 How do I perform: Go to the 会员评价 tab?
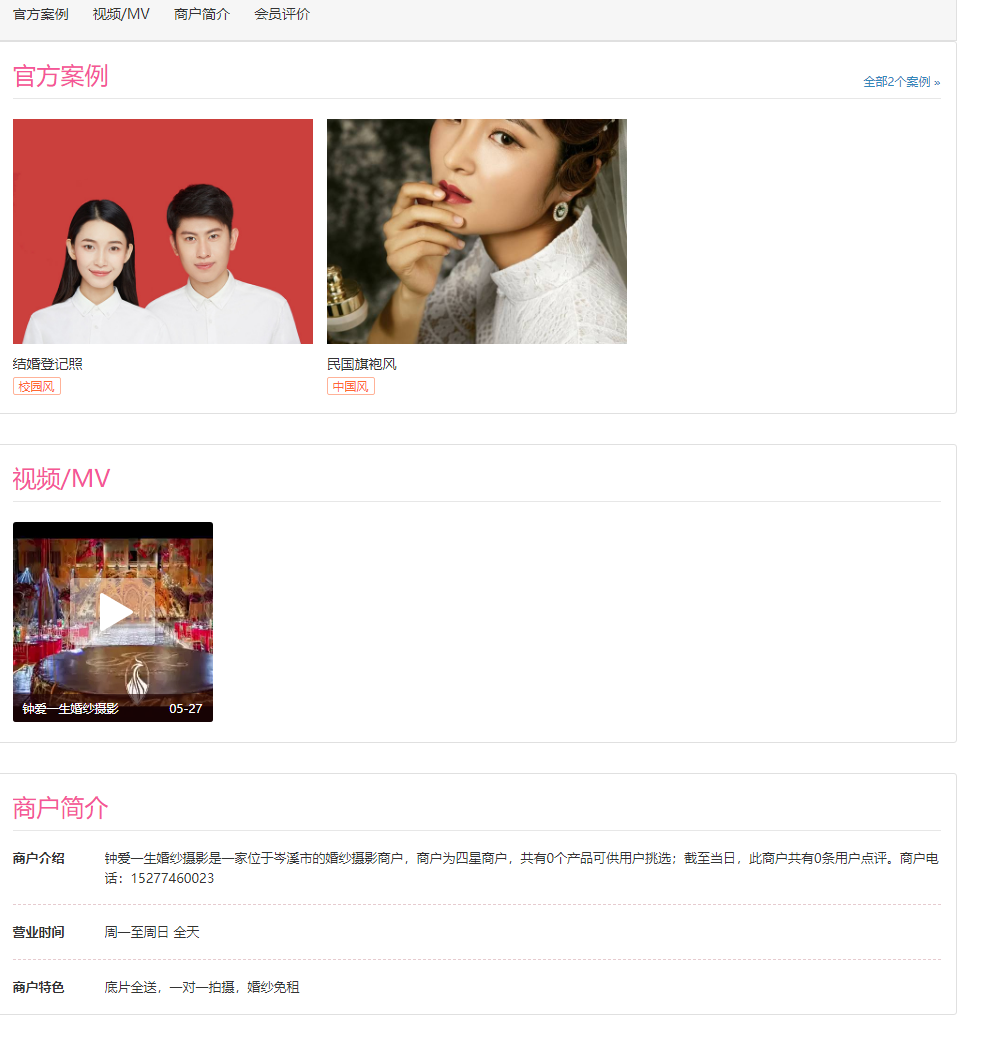pyautogui.click(x=282, y=14)
